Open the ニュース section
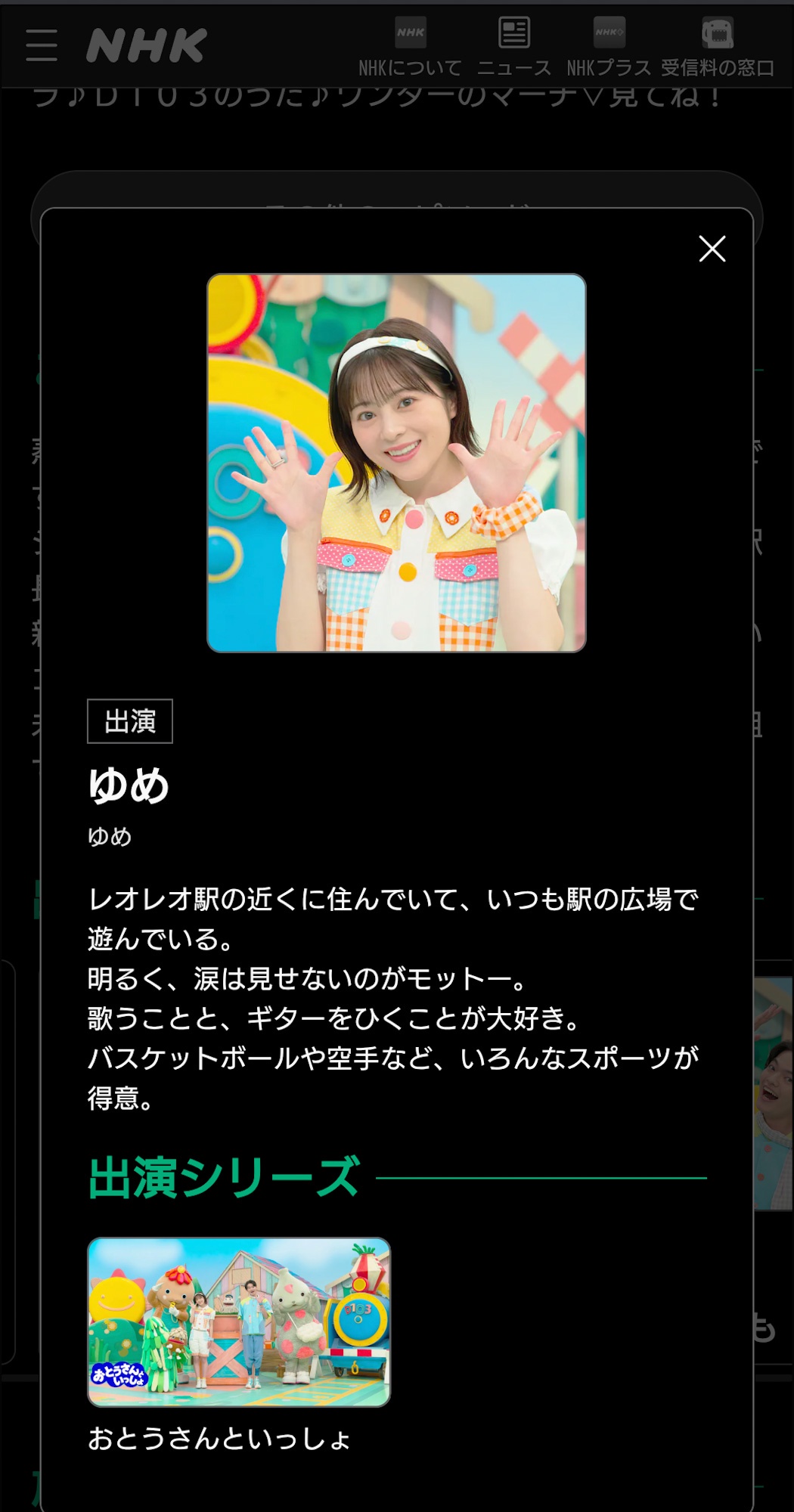This screenshot has height=1512, width=794. point(514,47)
